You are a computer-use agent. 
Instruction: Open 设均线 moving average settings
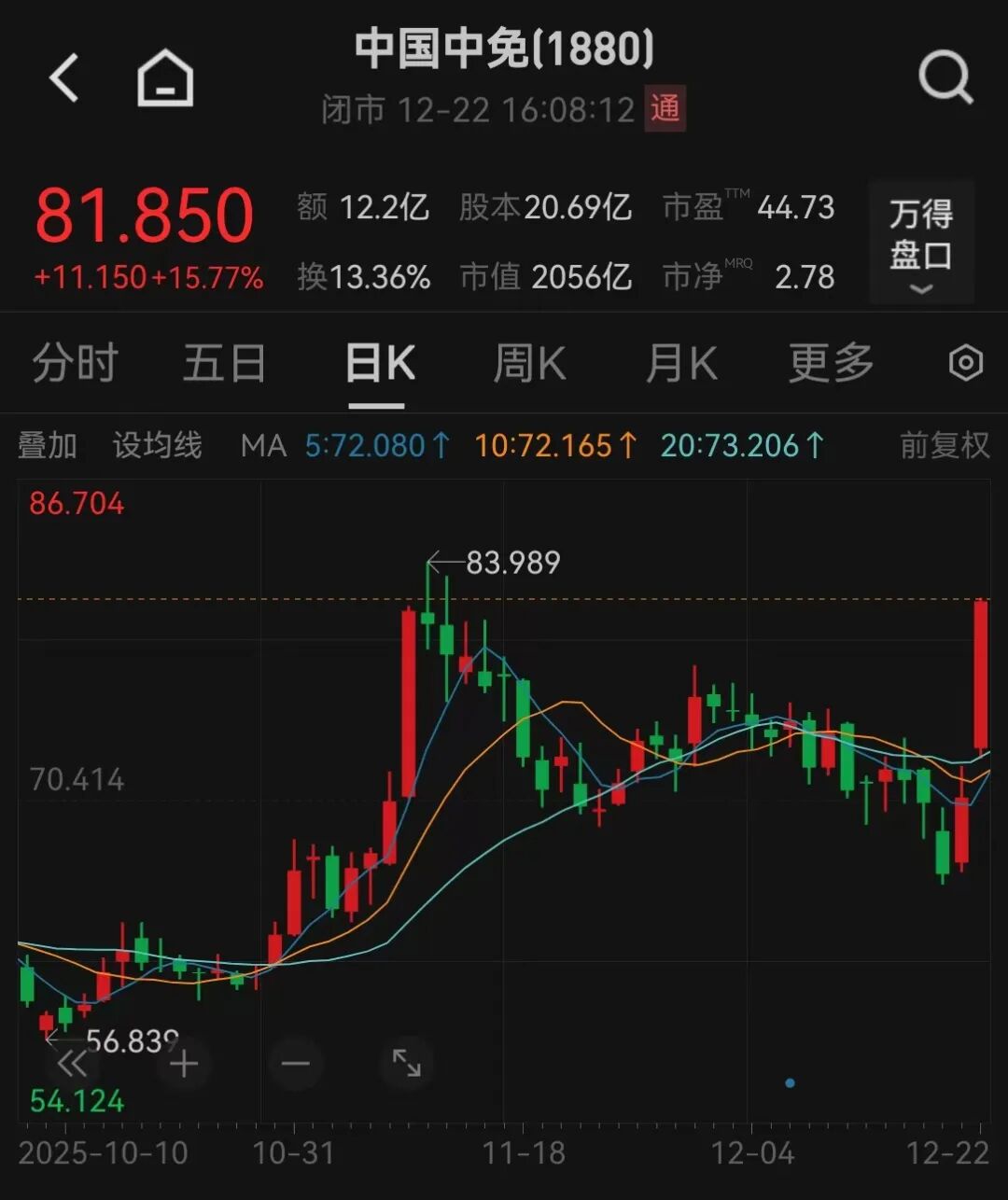157,445
